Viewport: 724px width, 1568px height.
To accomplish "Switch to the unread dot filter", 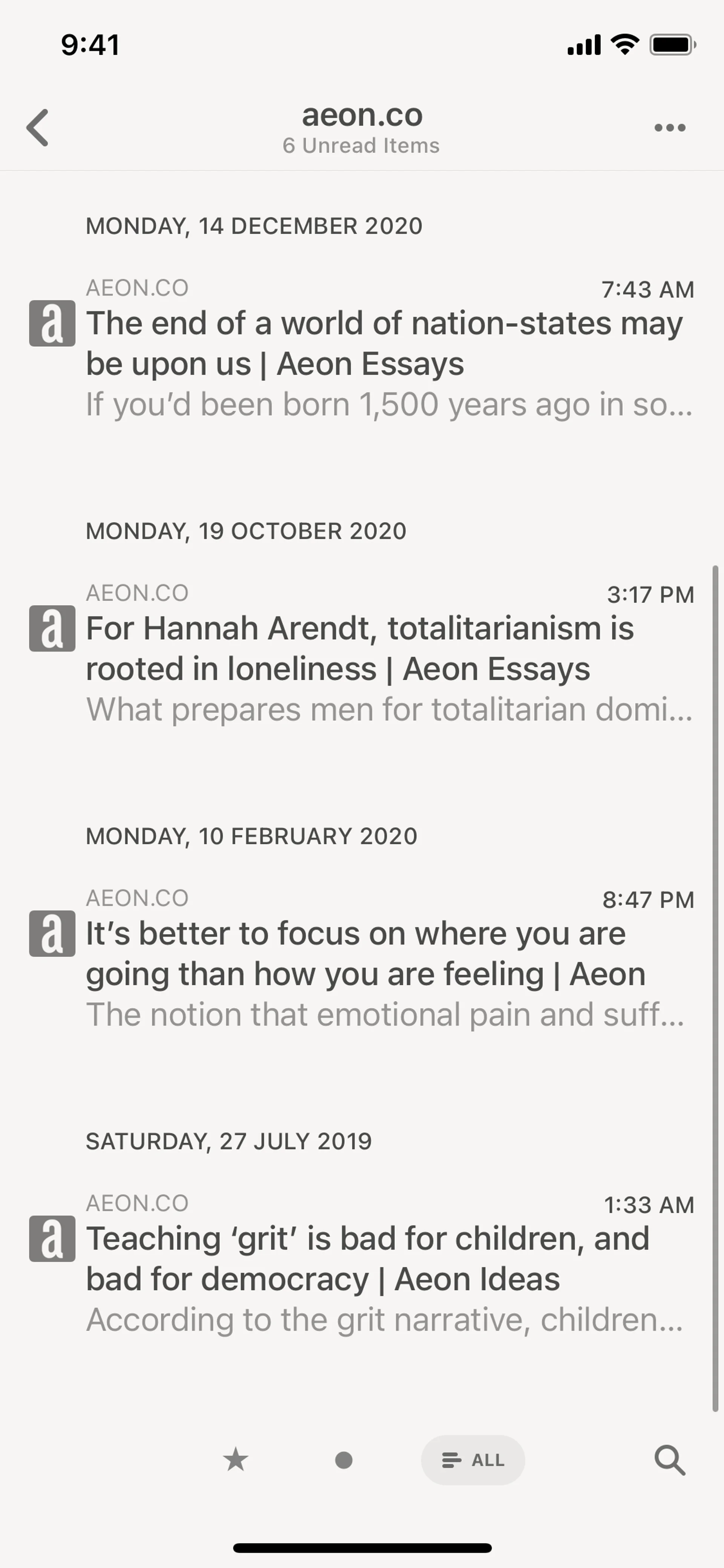I will tap(344, 1460).
